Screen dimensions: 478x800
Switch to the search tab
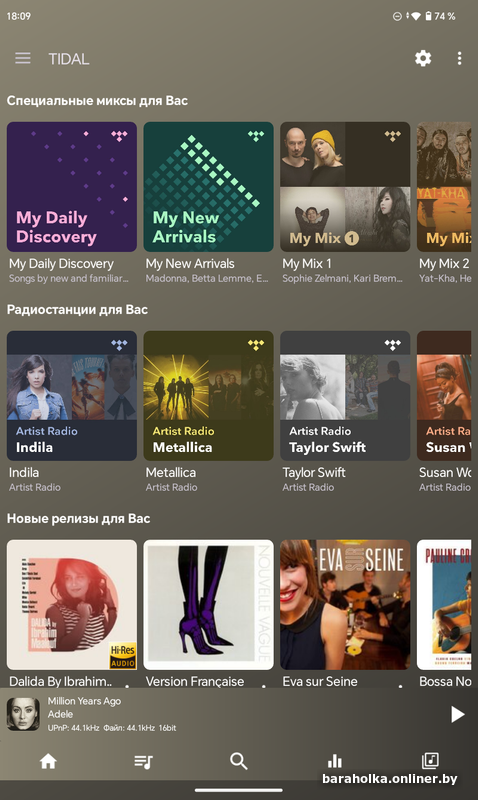click(239, 761)
